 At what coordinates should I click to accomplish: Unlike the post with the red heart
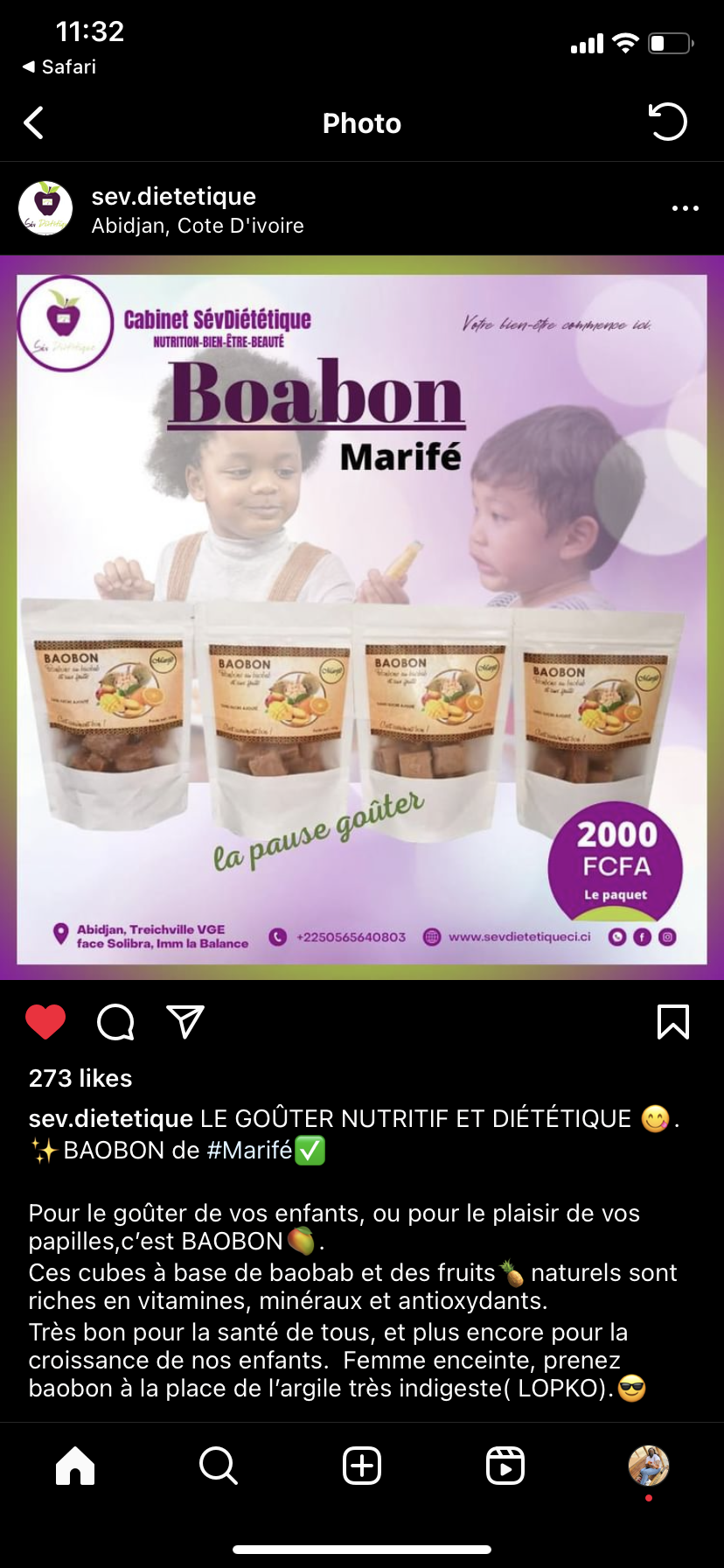45,1022
